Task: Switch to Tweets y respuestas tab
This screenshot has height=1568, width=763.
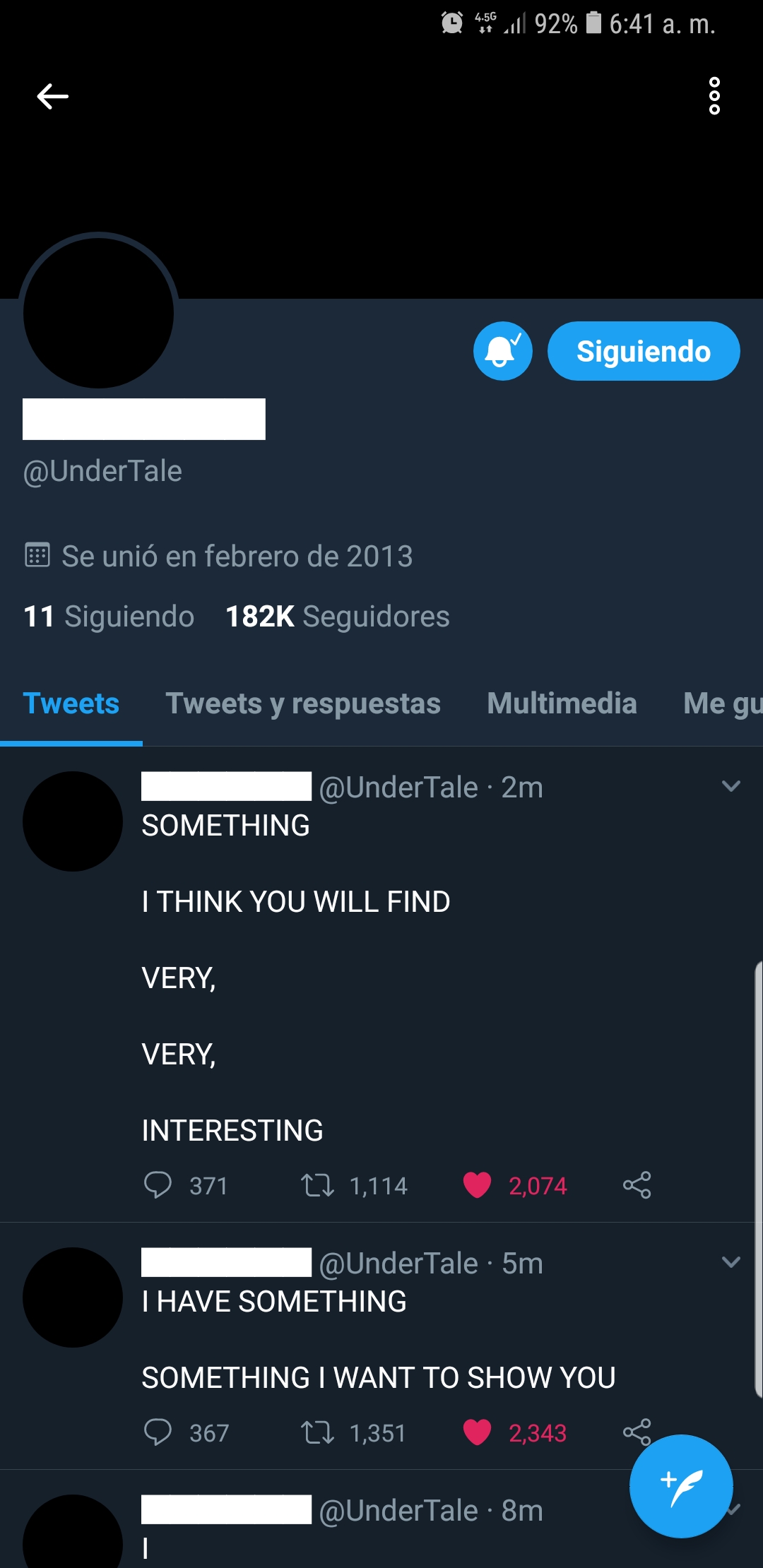Action: [302, 703]
